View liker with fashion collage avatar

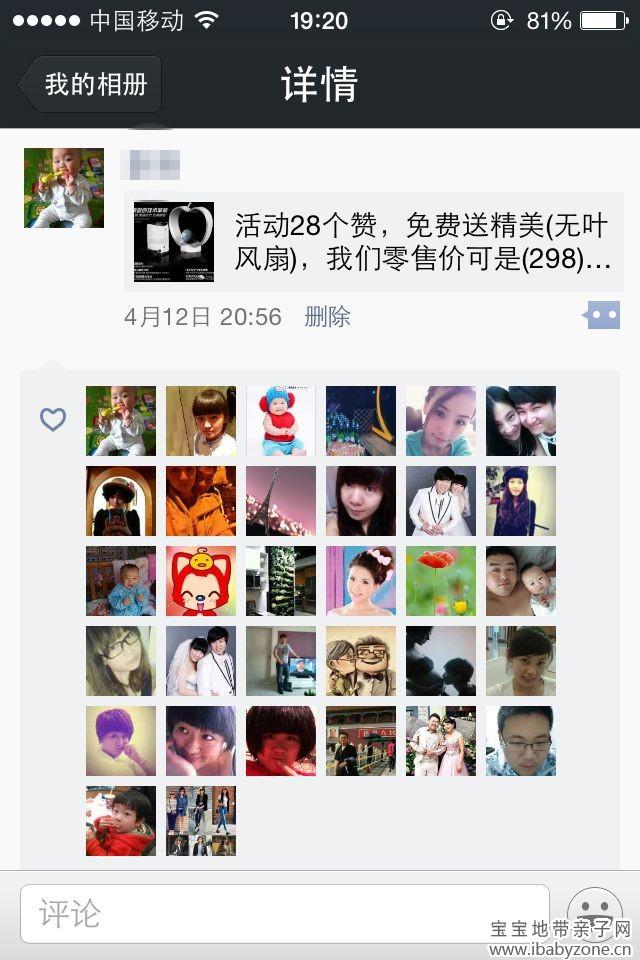pyautogui.click(x=201, y=821)
